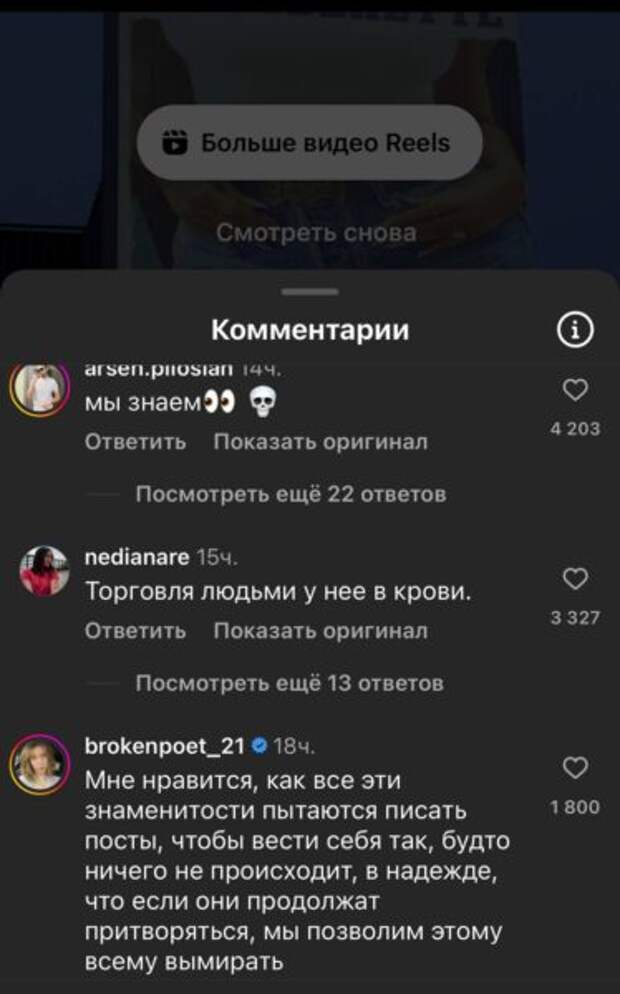Like nedianare's comment

tap(575, 579)
